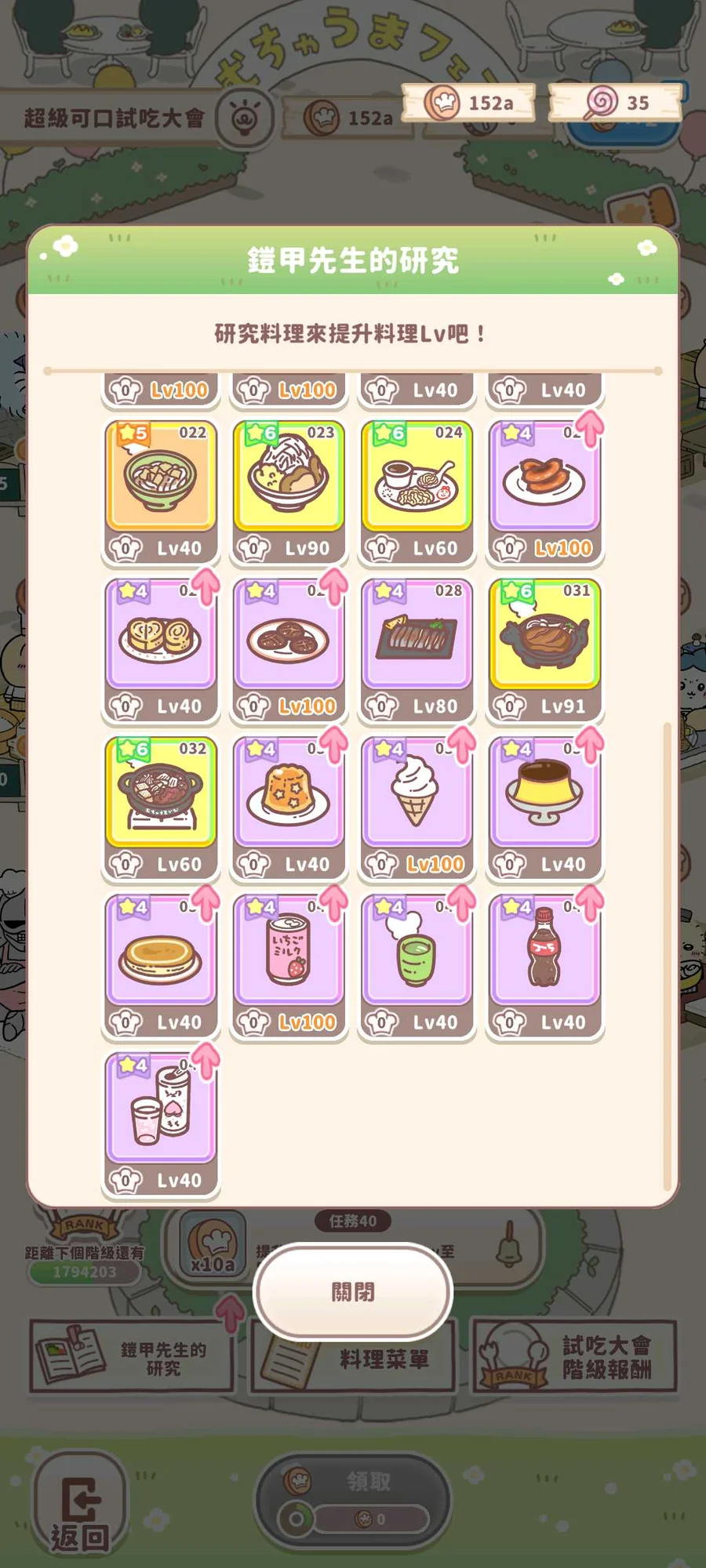Open dish card 024 at Lv60
The image size is (706, 1568).
click(417, 477)
